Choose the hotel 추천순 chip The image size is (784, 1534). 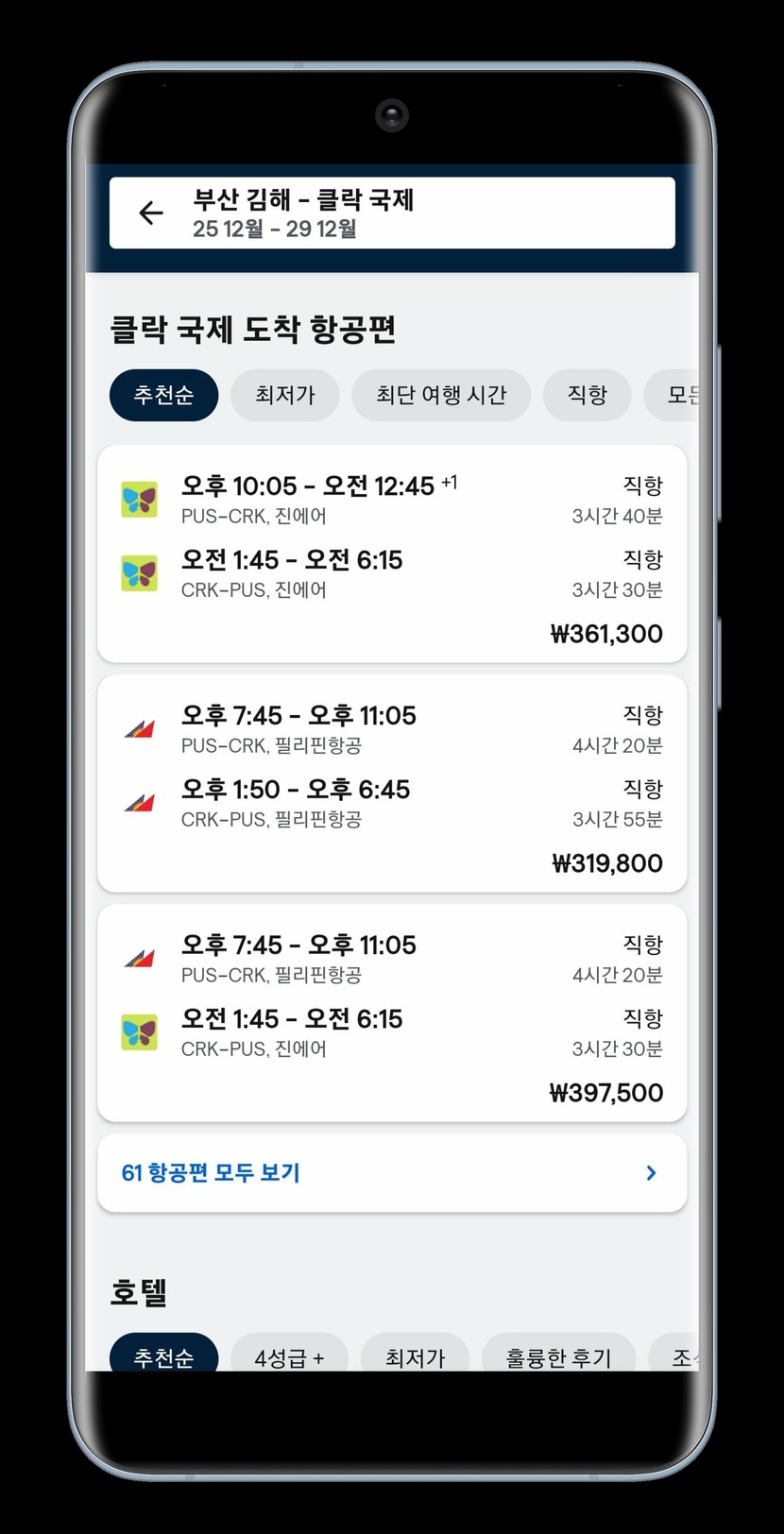[x=163, y=1356]
